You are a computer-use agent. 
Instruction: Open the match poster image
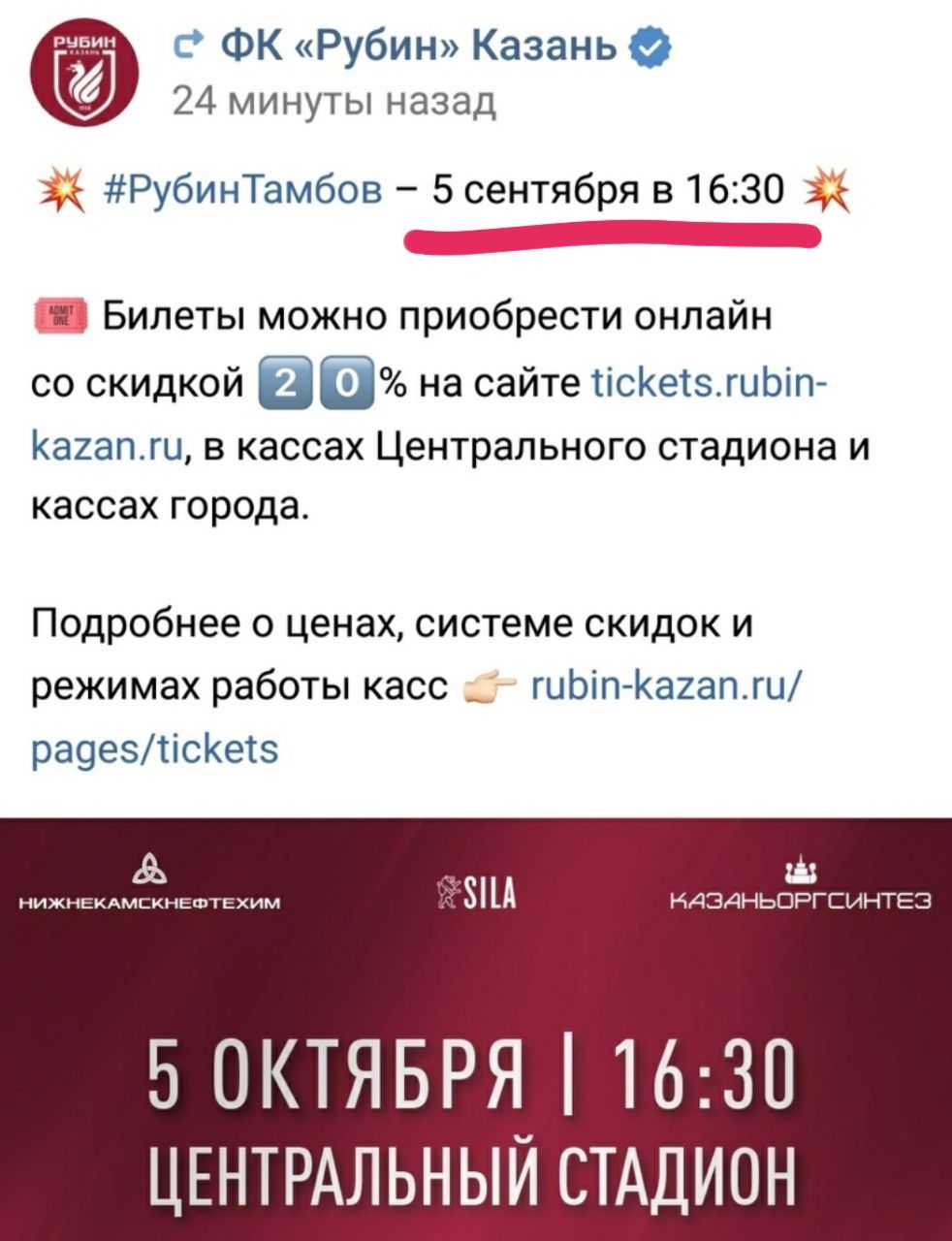click(476, 1028)
